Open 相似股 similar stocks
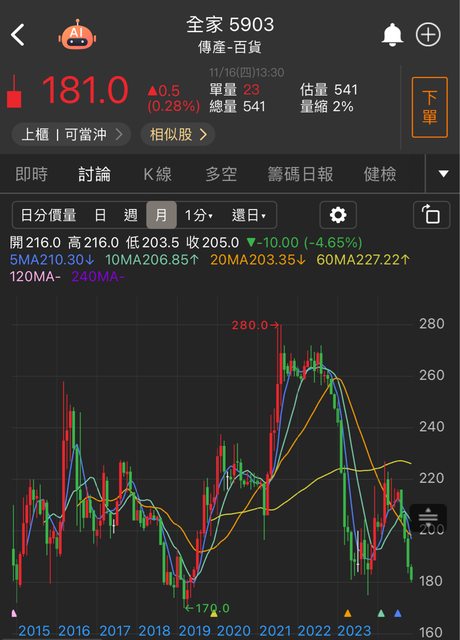 (178, 134)
